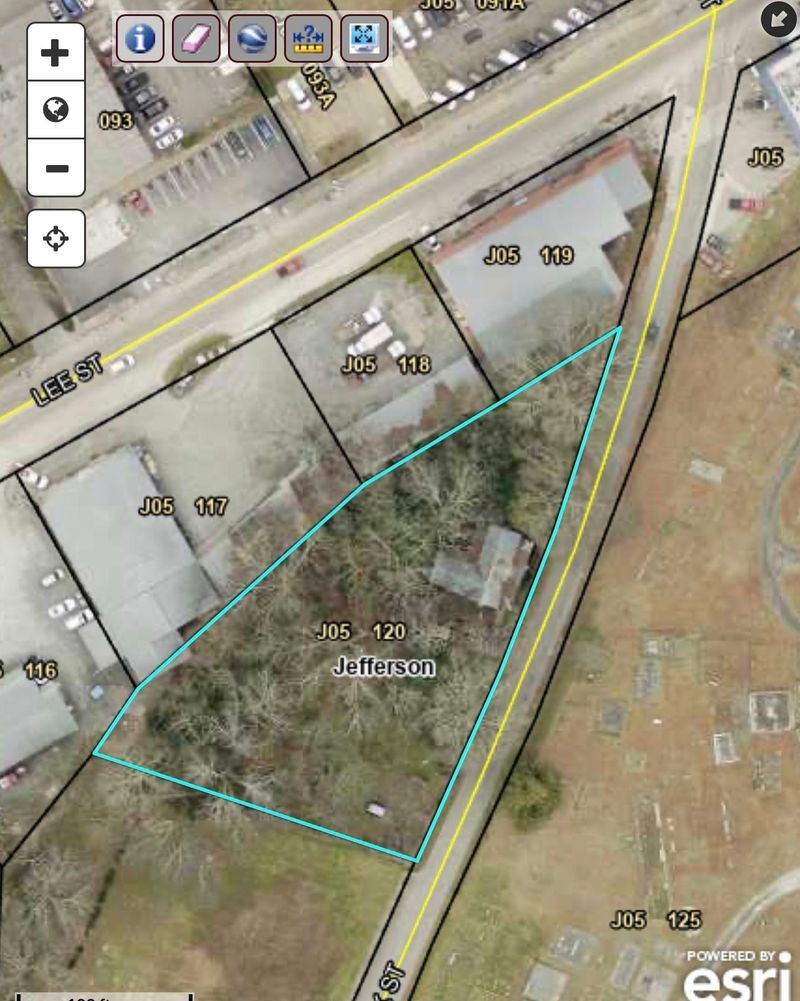Reset map to default globe extent
The width and height of the screenshot is (800, 1001).
tap(56, 109)
